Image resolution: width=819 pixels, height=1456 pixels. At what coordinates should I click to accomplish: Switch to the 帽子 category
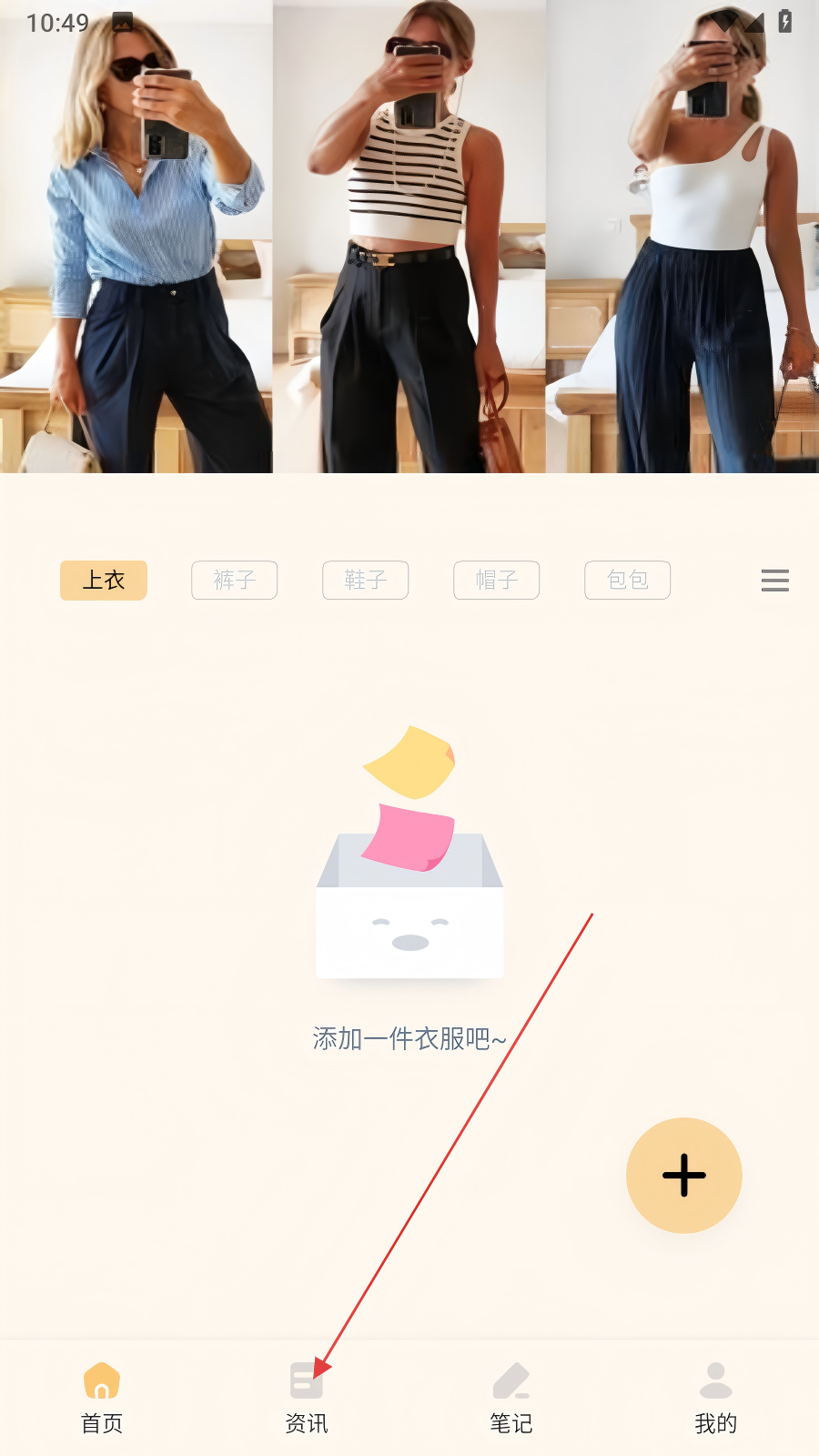coord(497,581)
